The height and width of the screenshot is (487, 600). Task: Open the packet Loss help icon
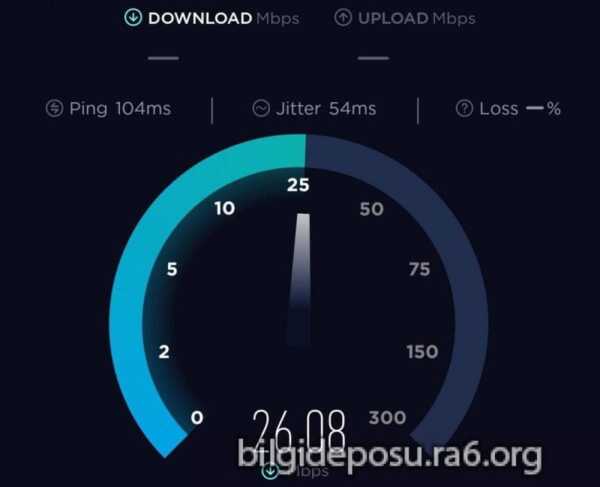[x=464, y=109]
